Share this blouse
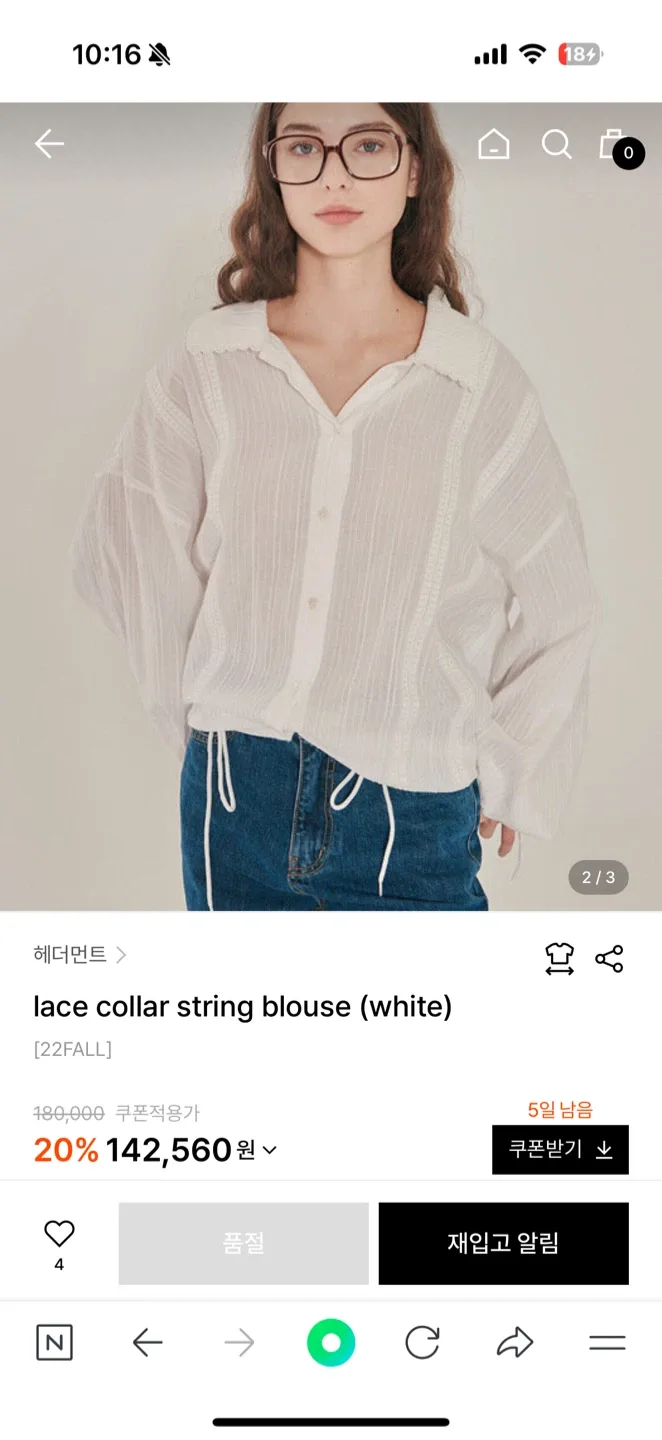Screen dimensions: 662x1440 coord(609,959)
